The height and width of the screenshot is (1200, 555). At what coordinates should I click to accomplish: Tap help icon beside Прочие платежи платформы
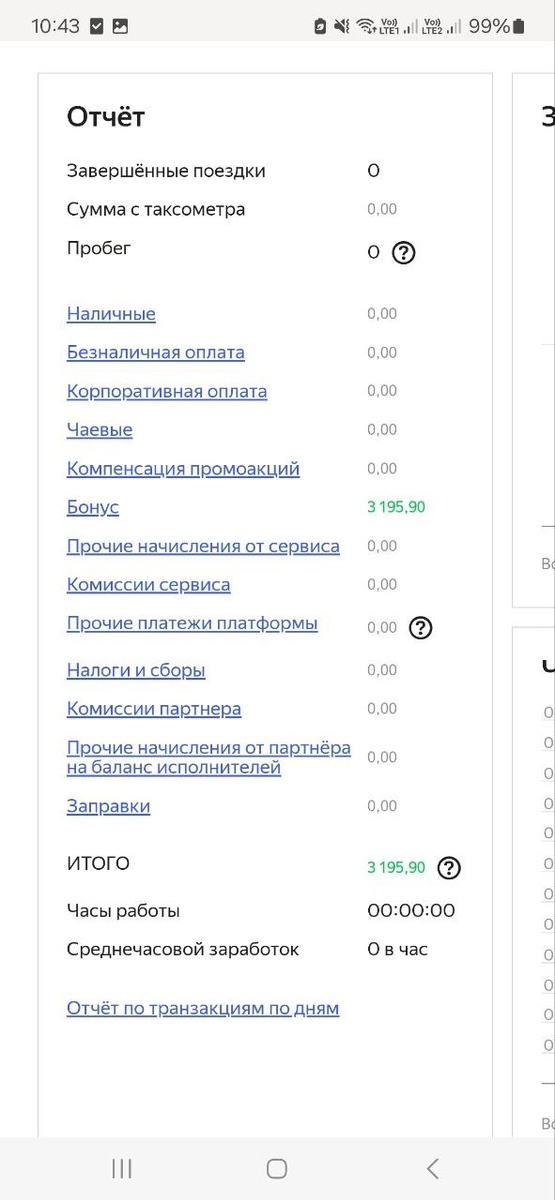pos(421,628)
